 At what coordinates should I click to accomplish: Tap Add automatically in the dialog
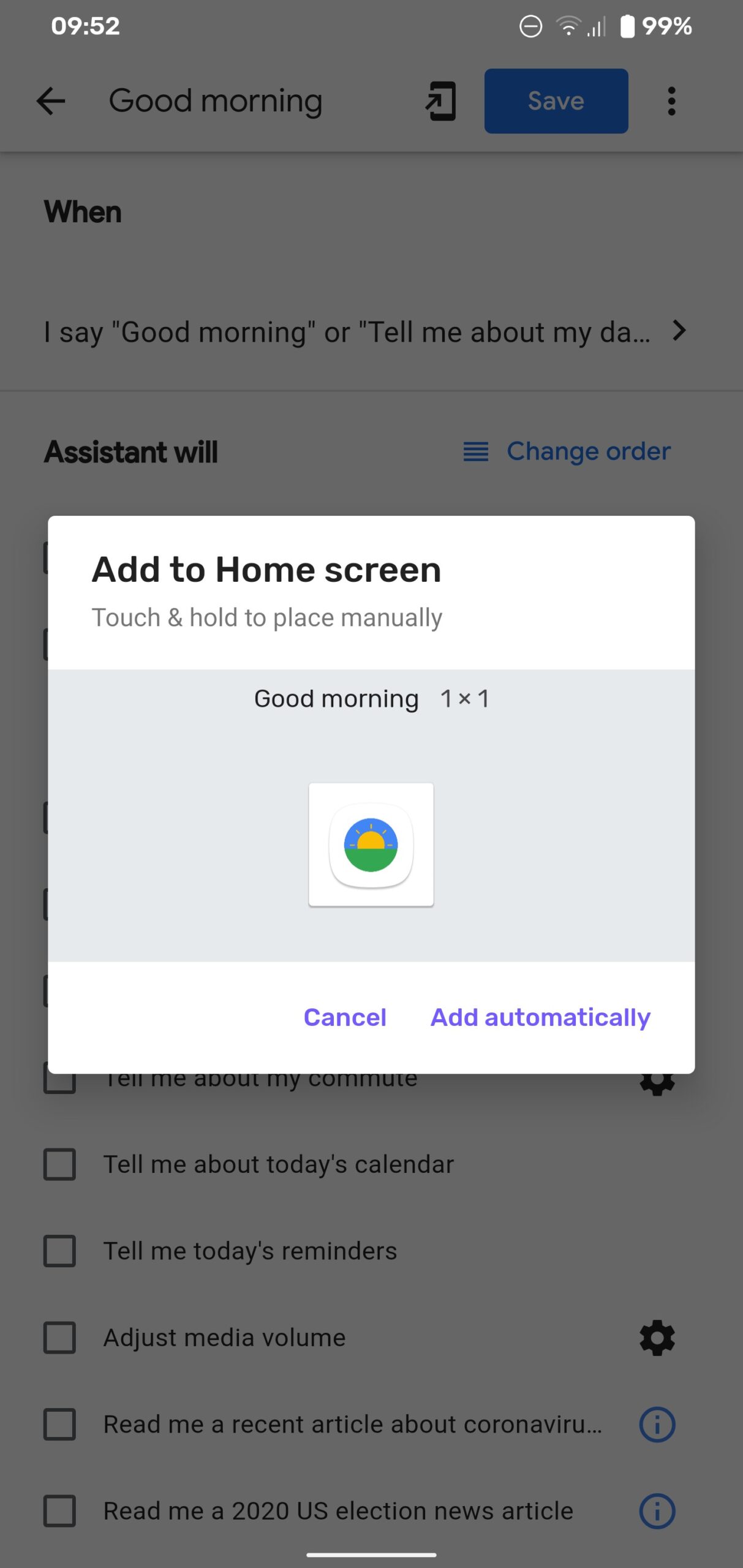[x=540, y=1017]
